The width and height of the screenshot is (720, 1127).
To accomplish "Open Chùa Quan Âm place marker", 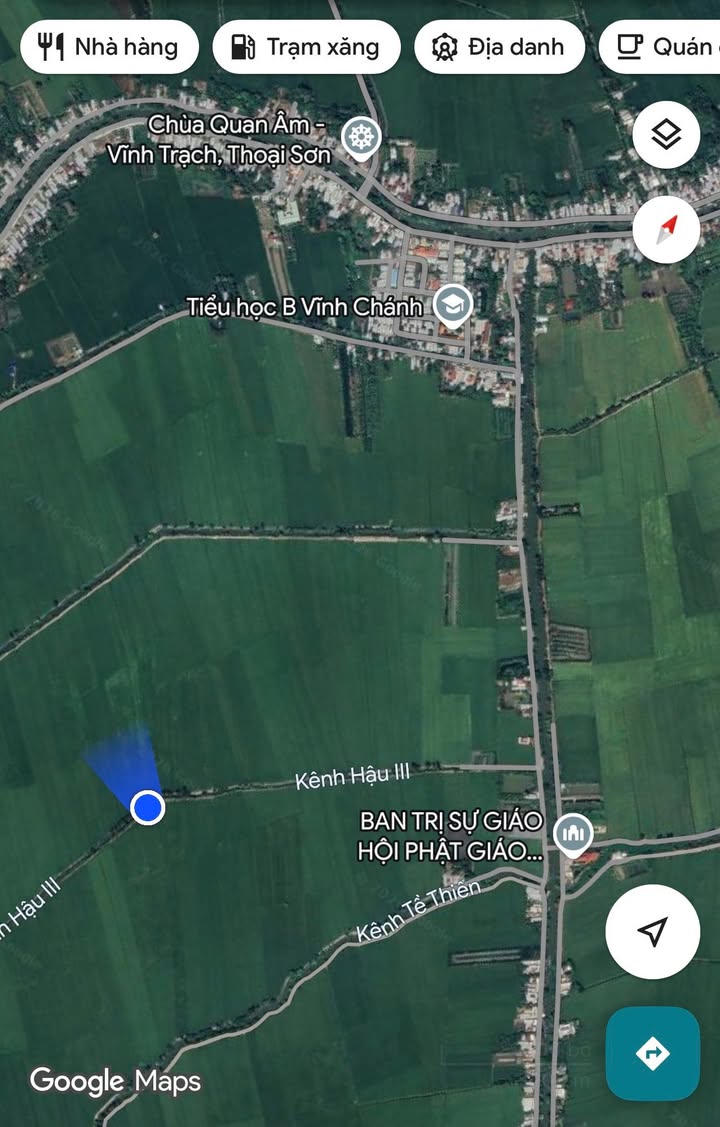I will point(361,137).
